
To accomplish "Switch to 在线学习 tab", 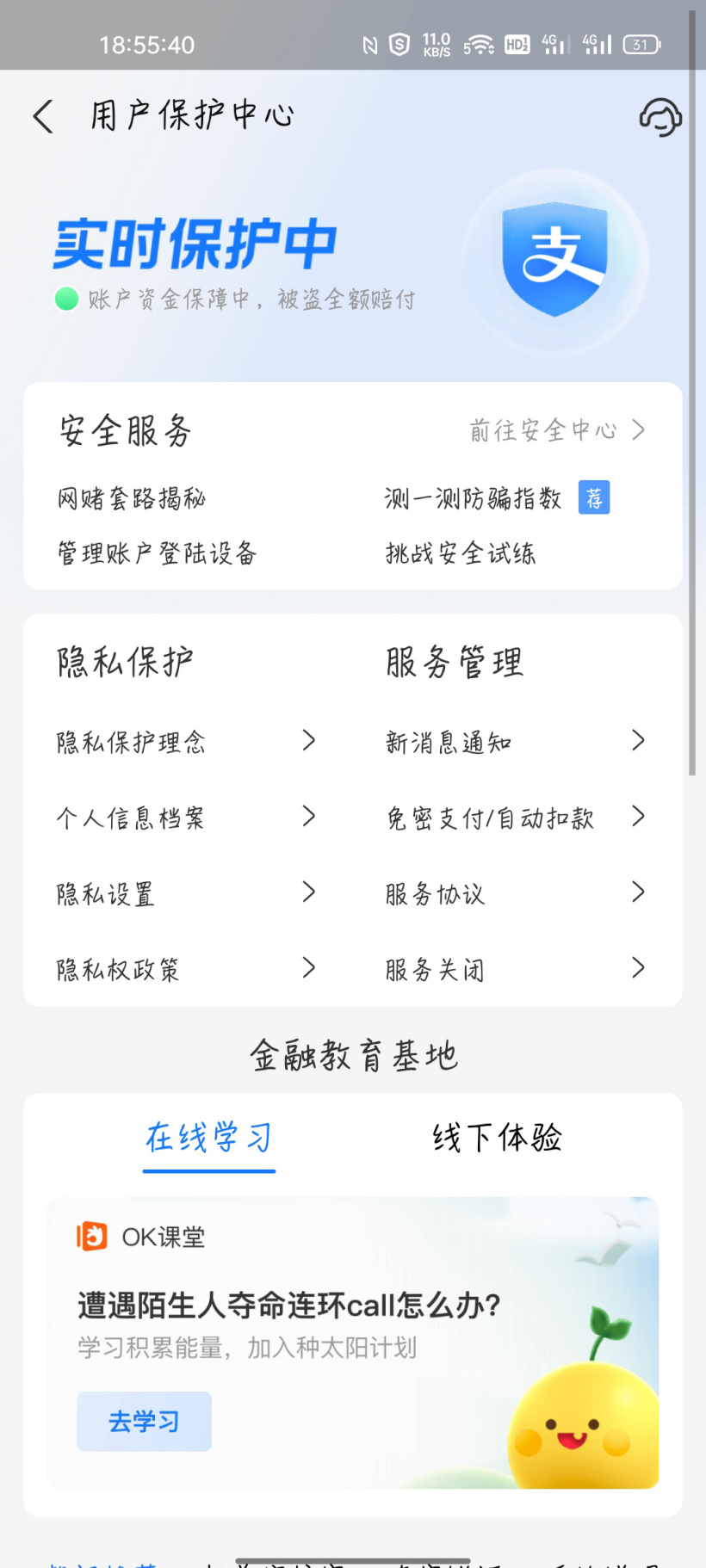I will pyautogui.click(x=209, y=1138).
